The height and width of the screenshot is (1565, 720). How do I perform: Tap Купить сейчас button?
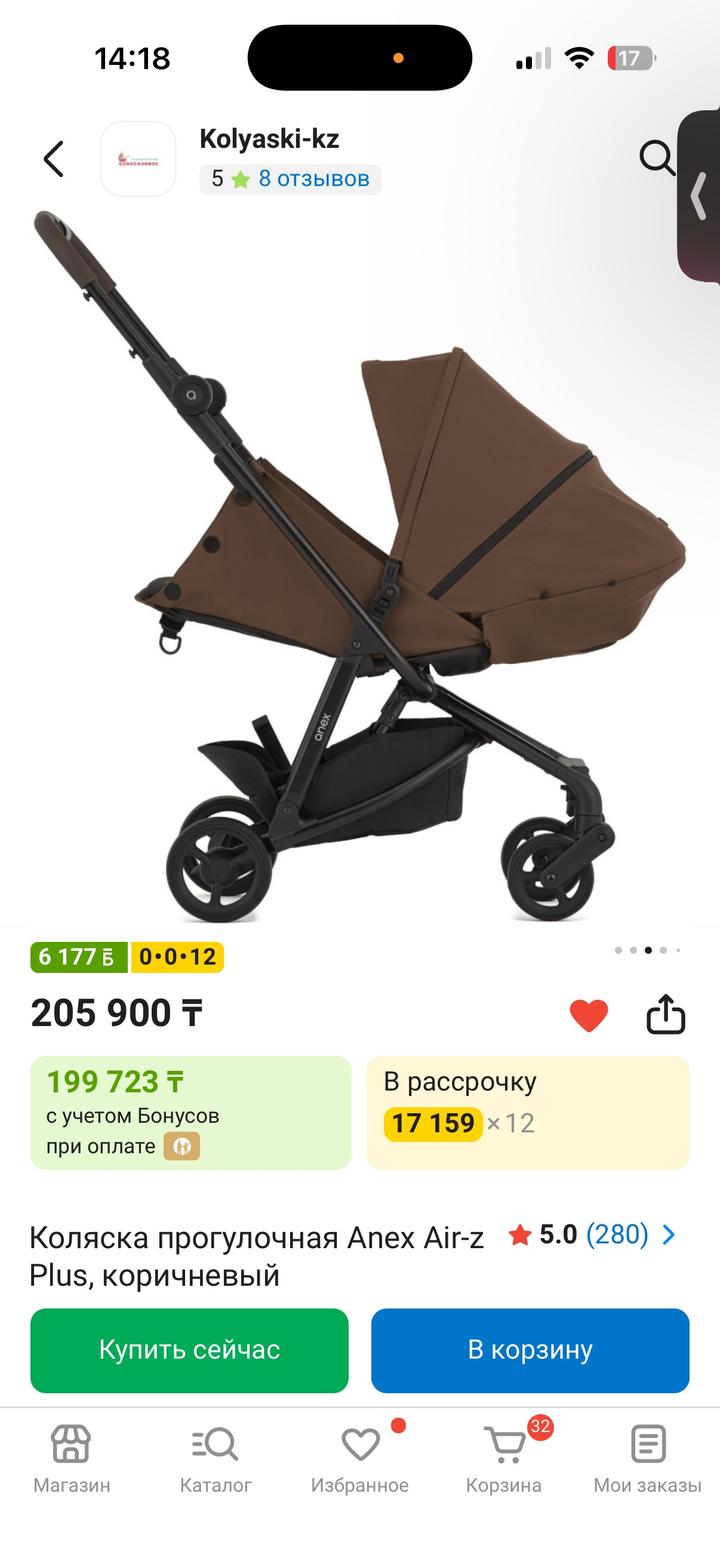pos(189,1350)
